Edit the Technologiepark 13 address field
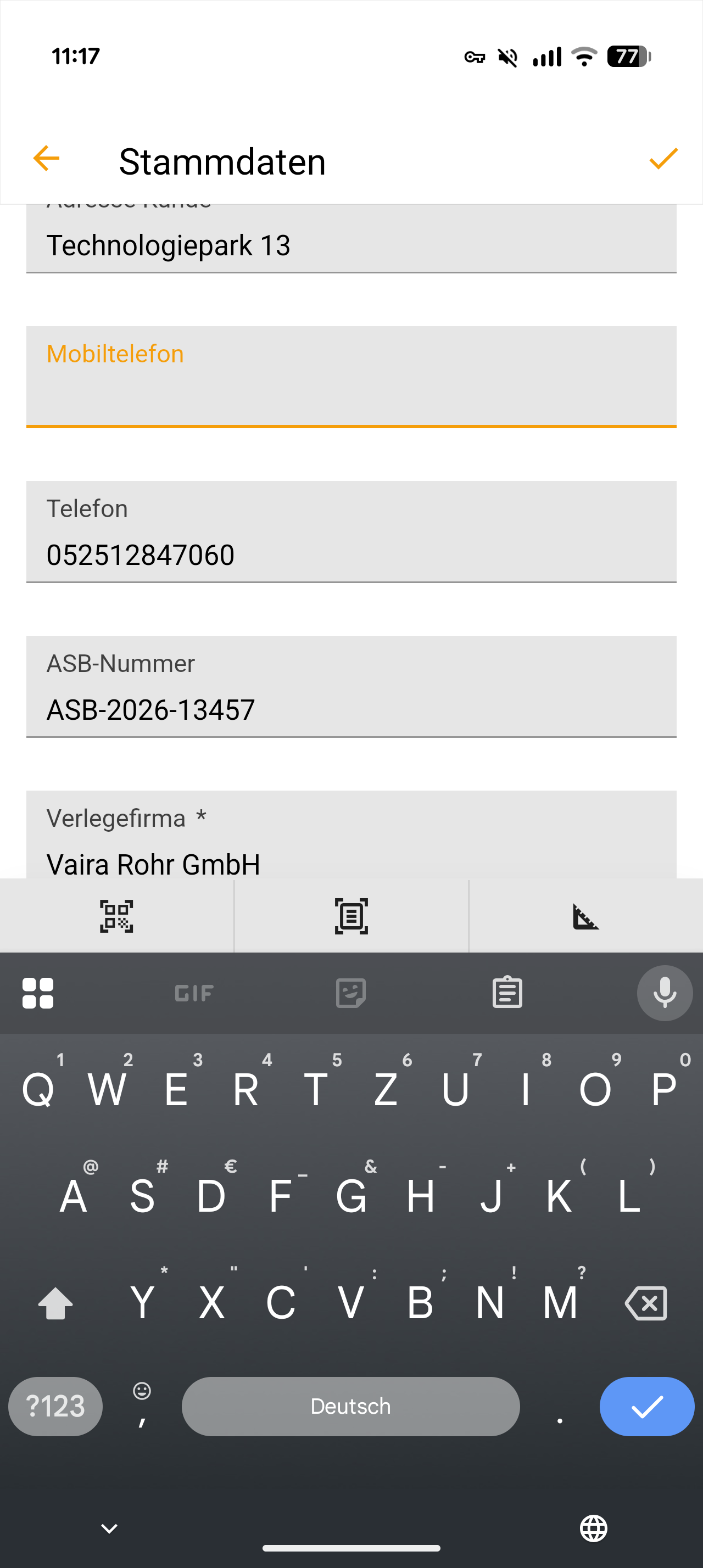Image resolution: width=703 pixels, height=1568 pixels. pyautogui.click(x=350, y=245)
